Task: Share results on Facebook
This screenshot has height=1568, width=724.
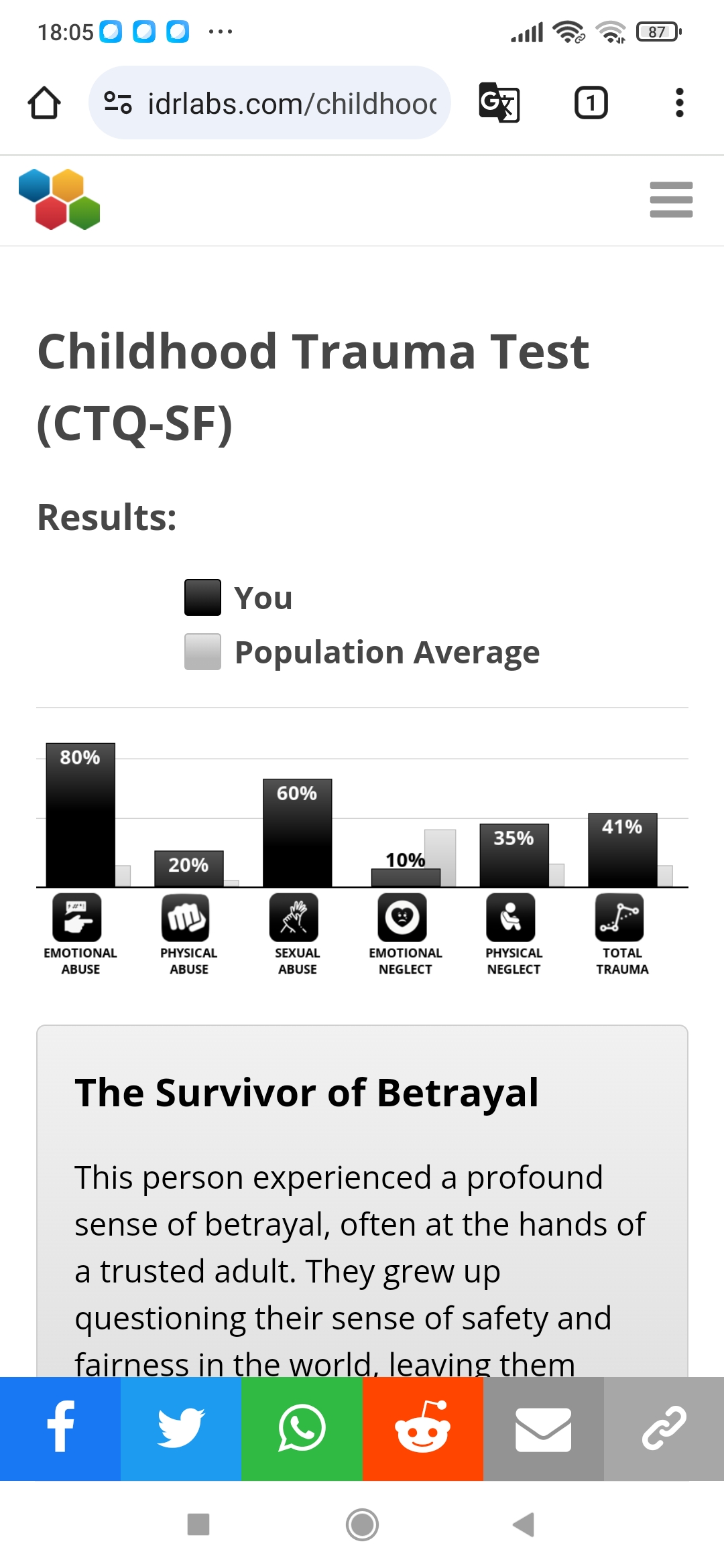Action: (x=60, y=1429)
